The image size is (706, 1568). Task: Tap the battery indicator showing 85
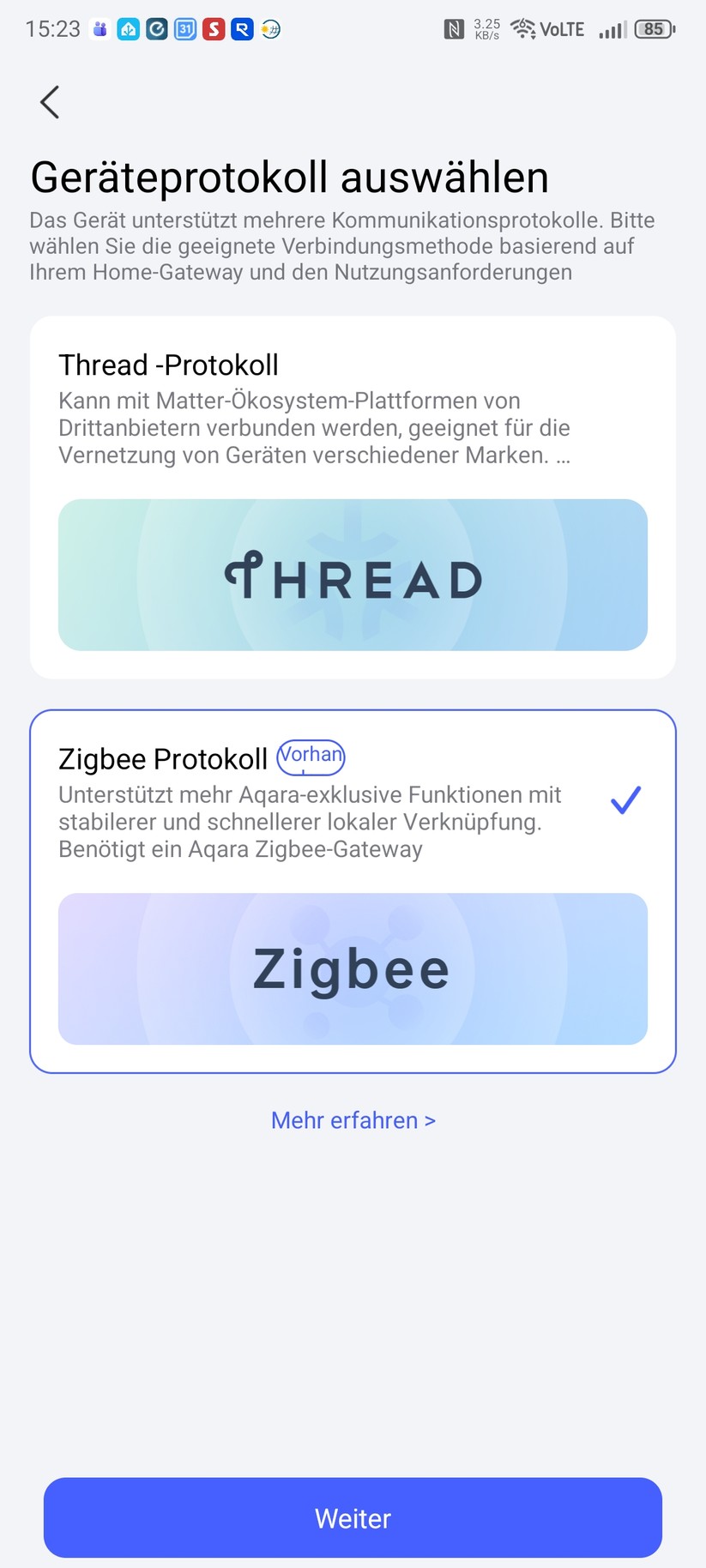coord(653,28)
